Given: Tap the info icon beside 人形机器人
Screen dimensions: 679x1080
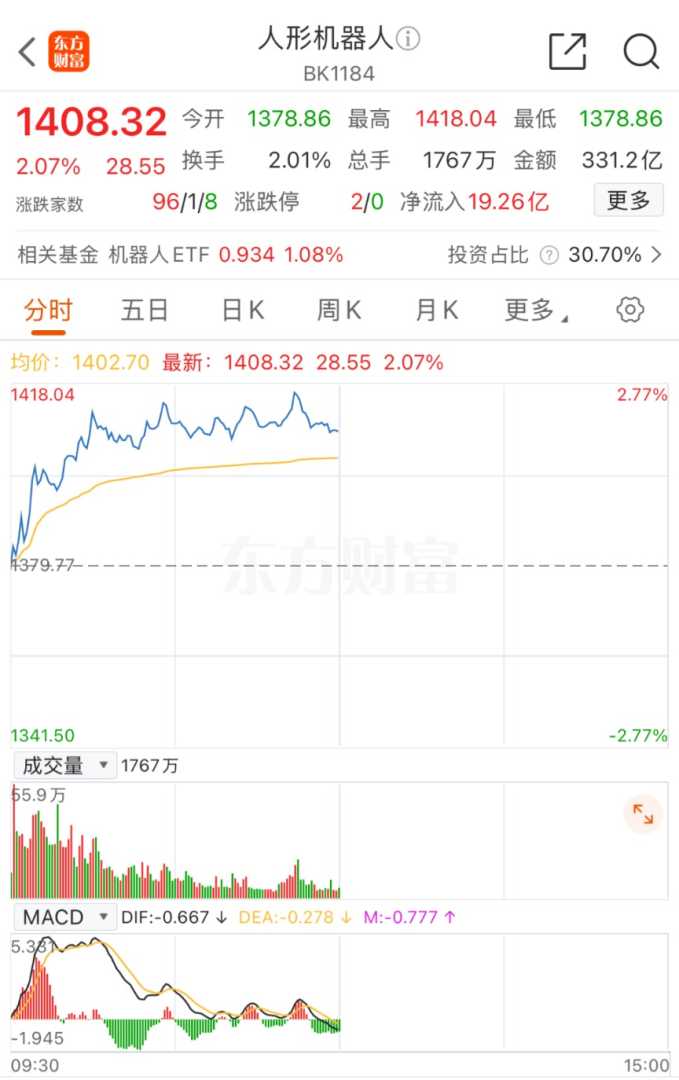Looking at the screenshot, I should 408,39.
